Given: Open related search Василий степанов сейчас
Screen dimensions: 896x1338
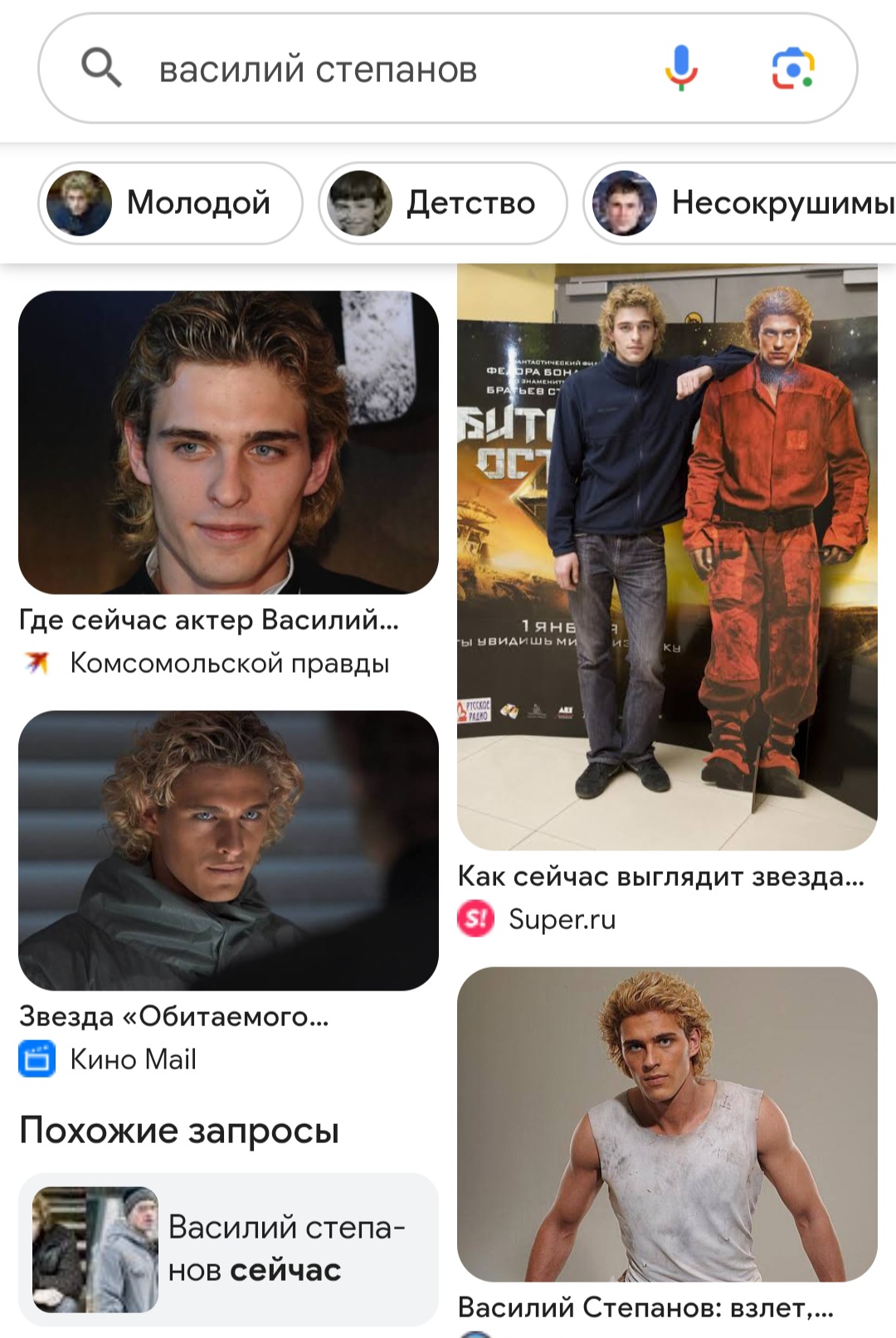Looking at the screenshot, I should coord(228,1248).
